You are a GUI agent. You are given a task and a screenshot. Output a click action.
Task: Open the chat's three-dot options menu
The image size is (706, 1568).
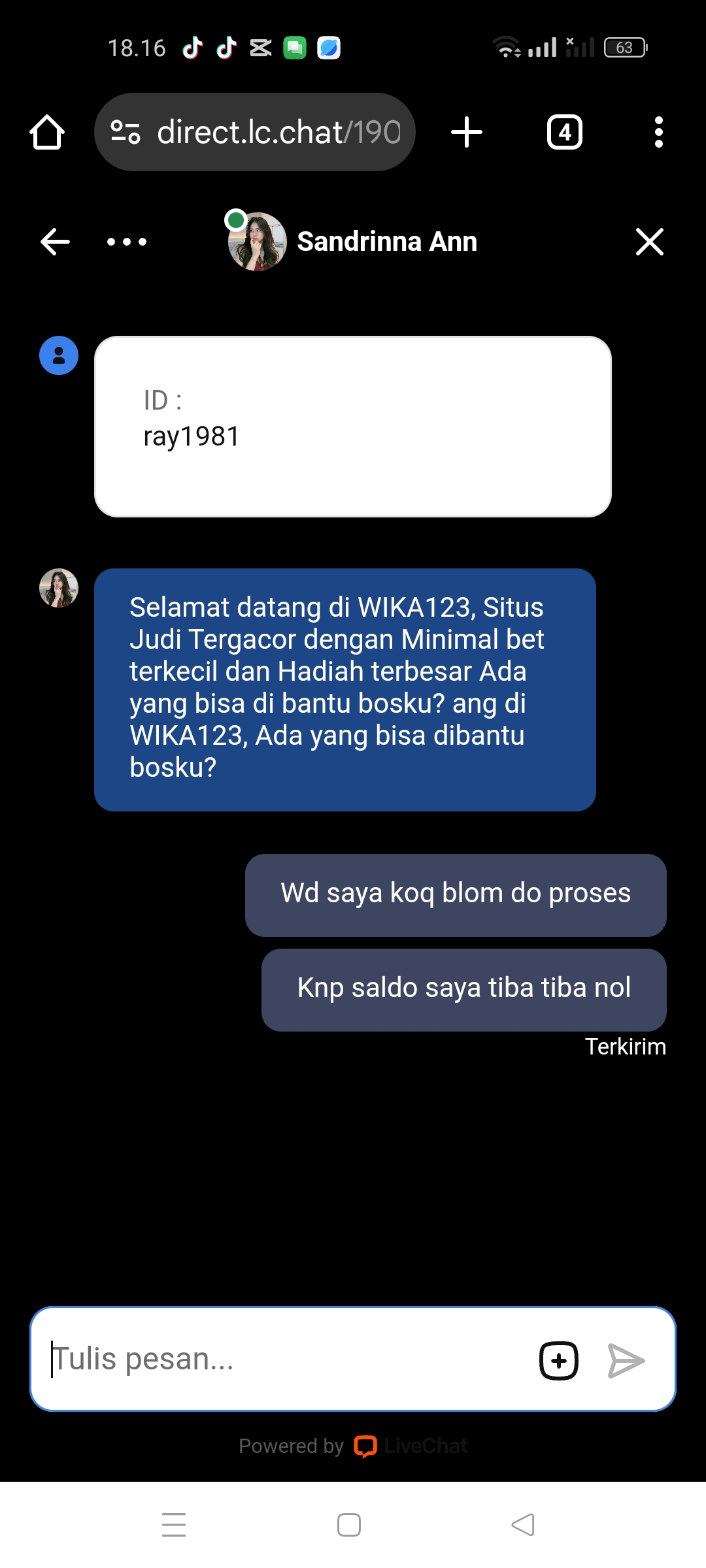(x=127, y=242)
